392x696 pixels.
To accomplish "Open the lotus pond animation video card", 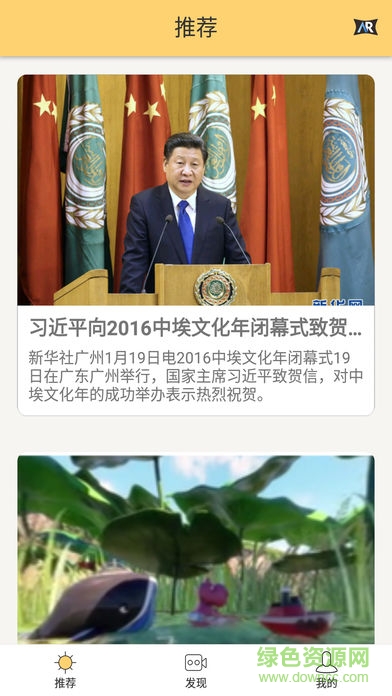I will [196, 550].
